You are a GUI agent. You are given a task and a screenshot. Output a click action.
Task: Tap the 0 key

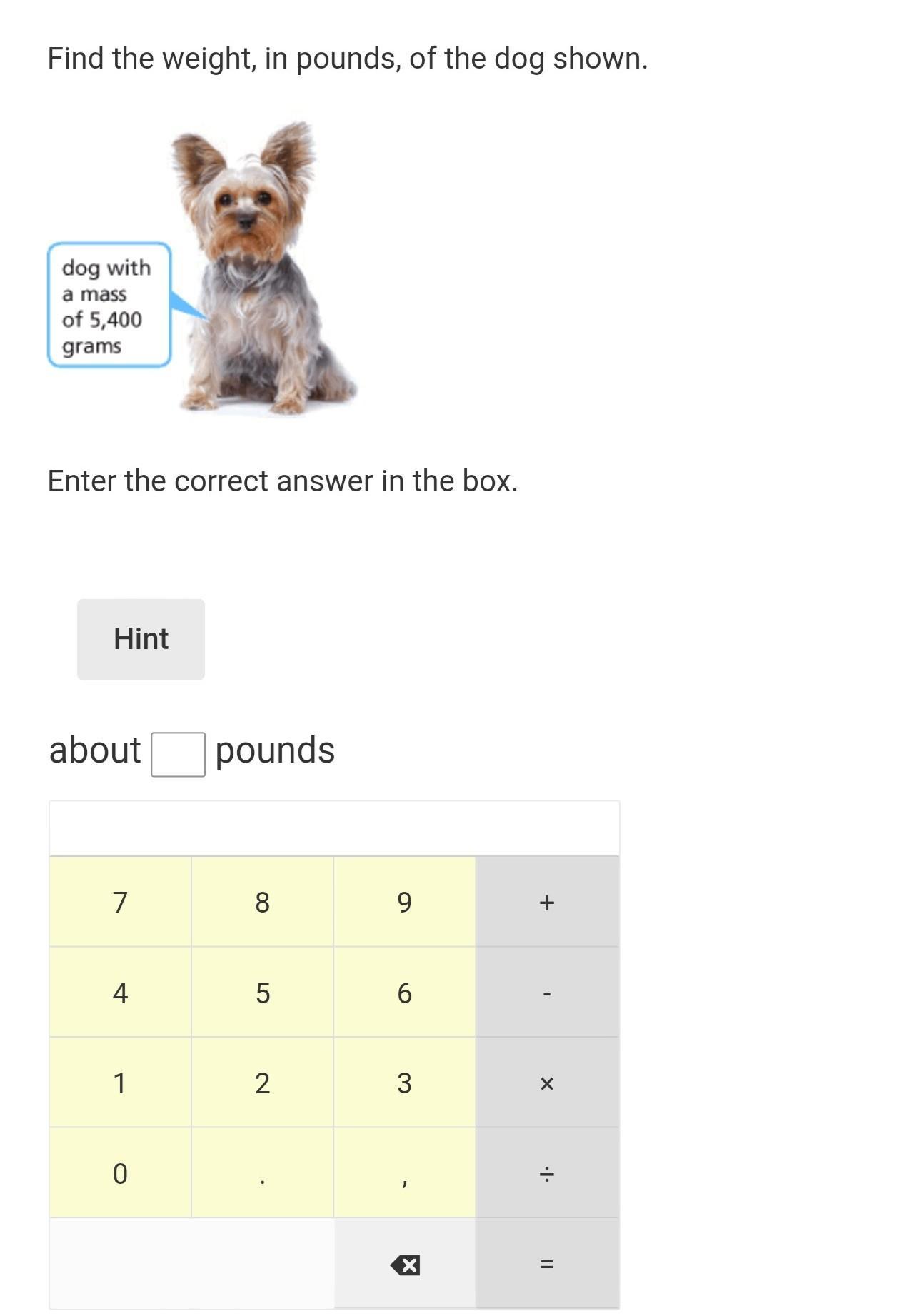(120, 1173)
